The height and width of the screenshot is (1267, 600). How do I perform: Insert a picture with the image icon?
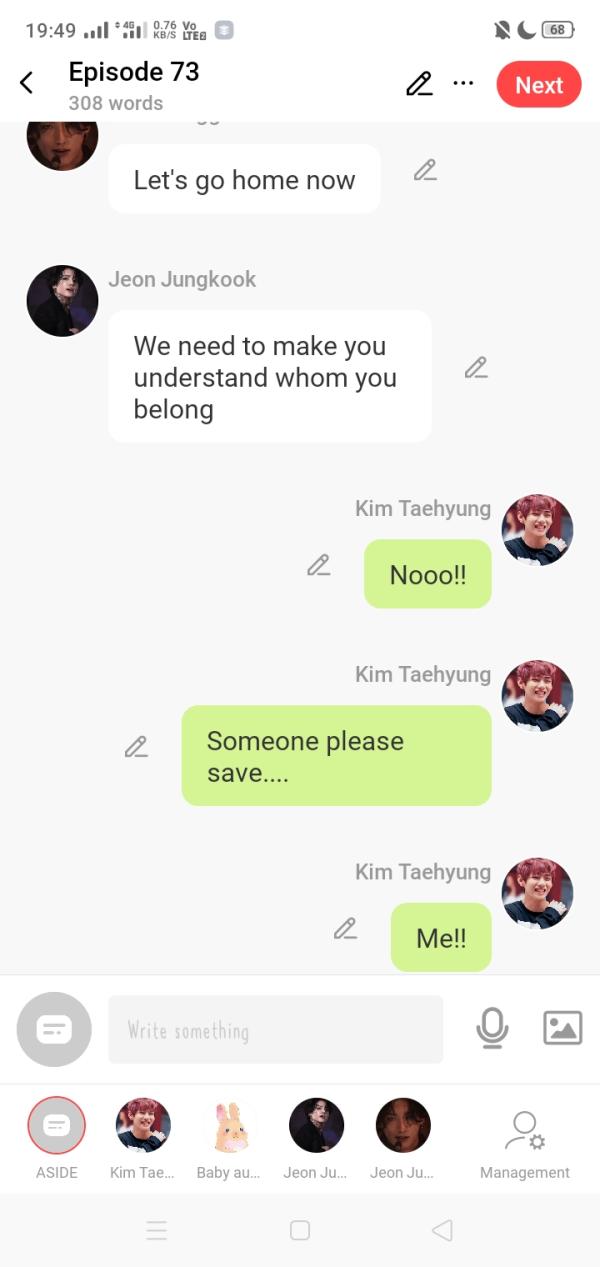(562, 1028)
